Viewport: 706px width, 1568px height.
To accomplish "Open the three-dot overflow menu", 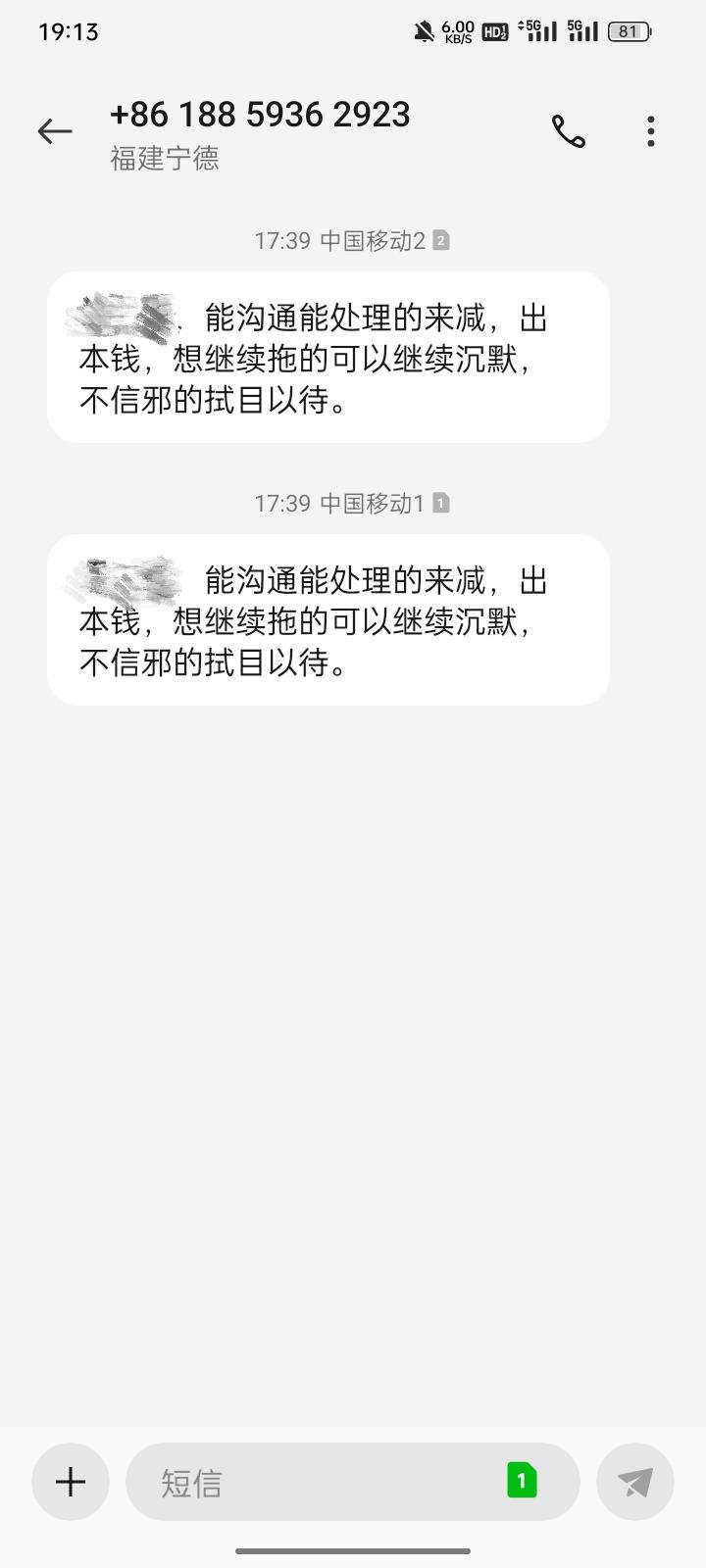I will 651,131.
